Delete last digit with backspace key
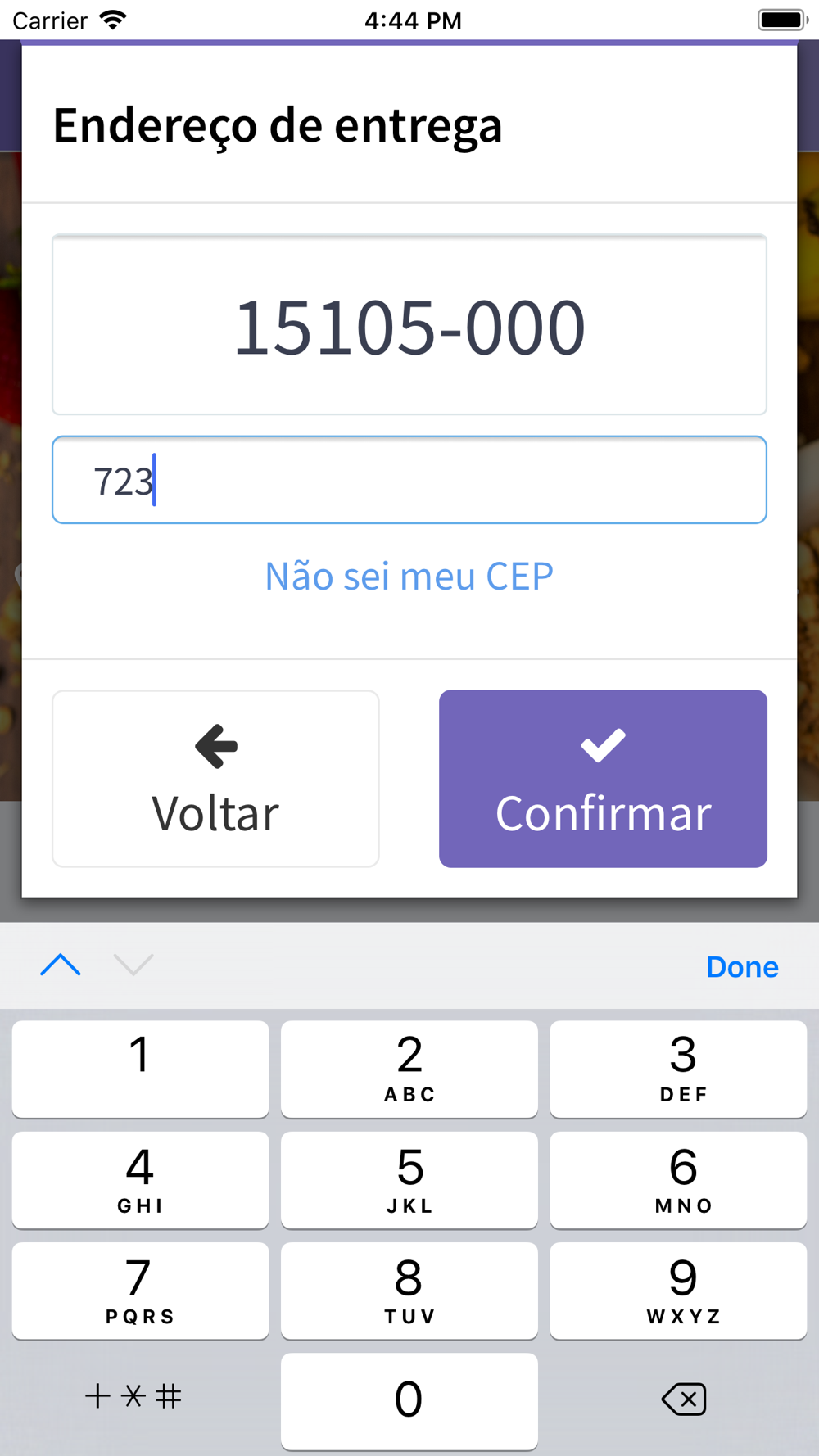819x1456 pixels. click(x=683, y=1399)
